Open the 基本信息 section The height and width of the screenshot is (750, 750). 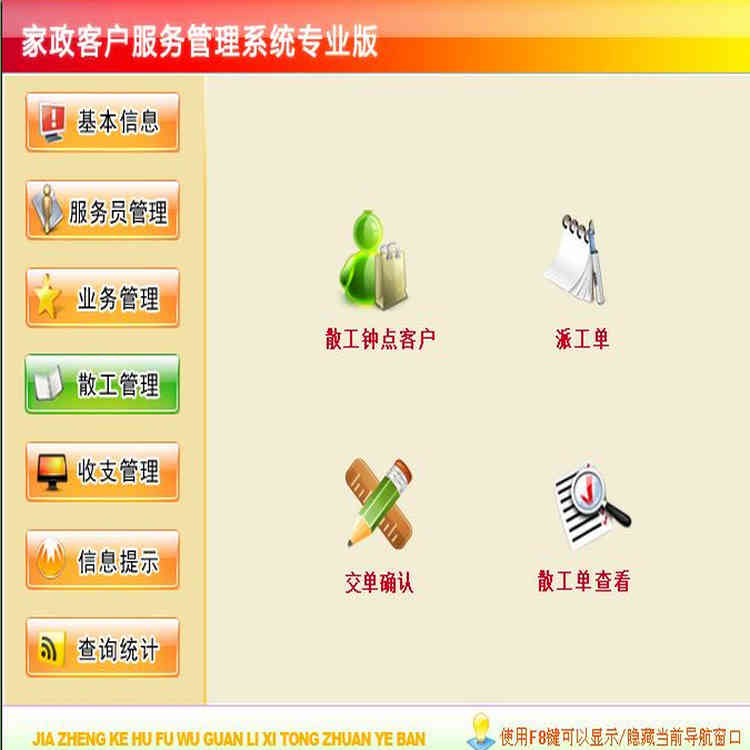tap(102, 122)
